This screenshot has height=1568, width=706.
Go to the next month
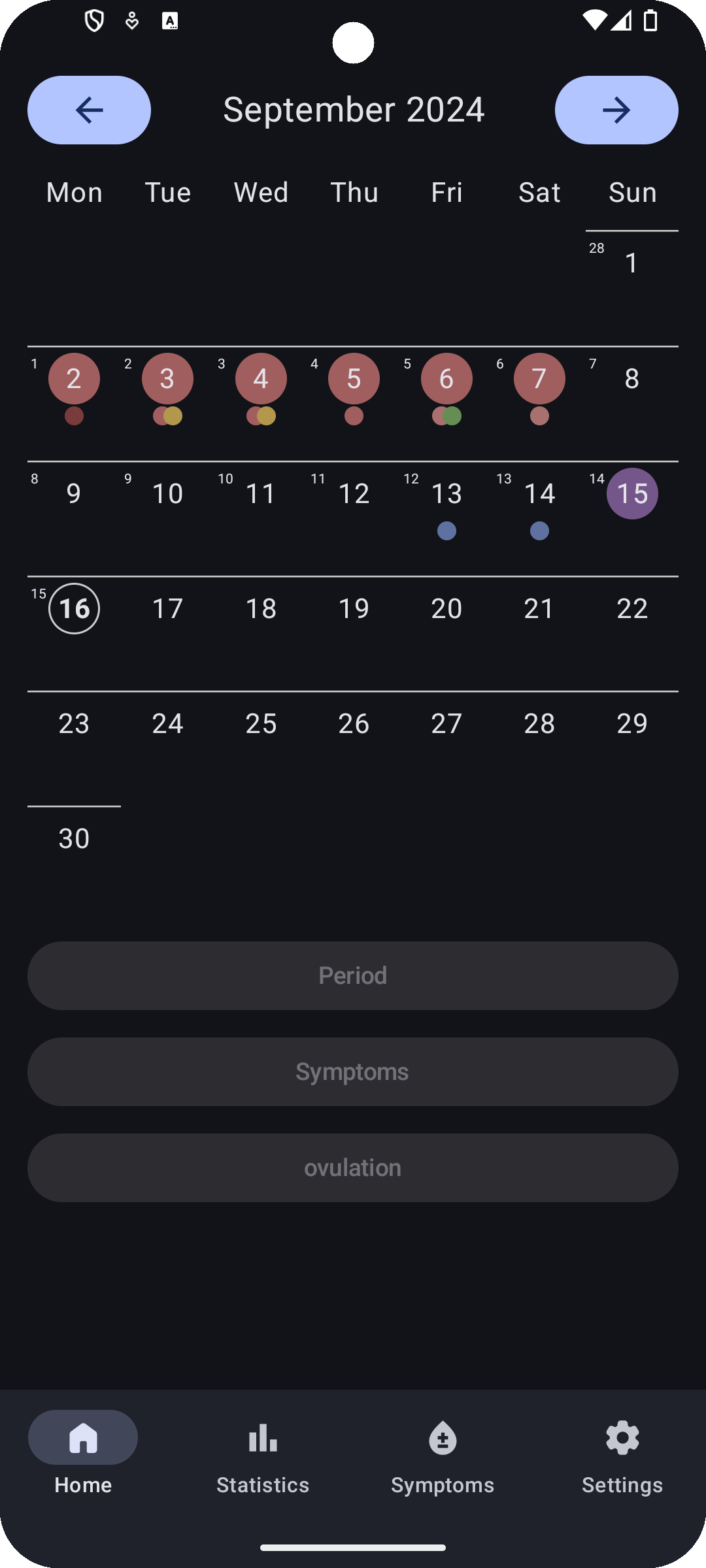616,110
